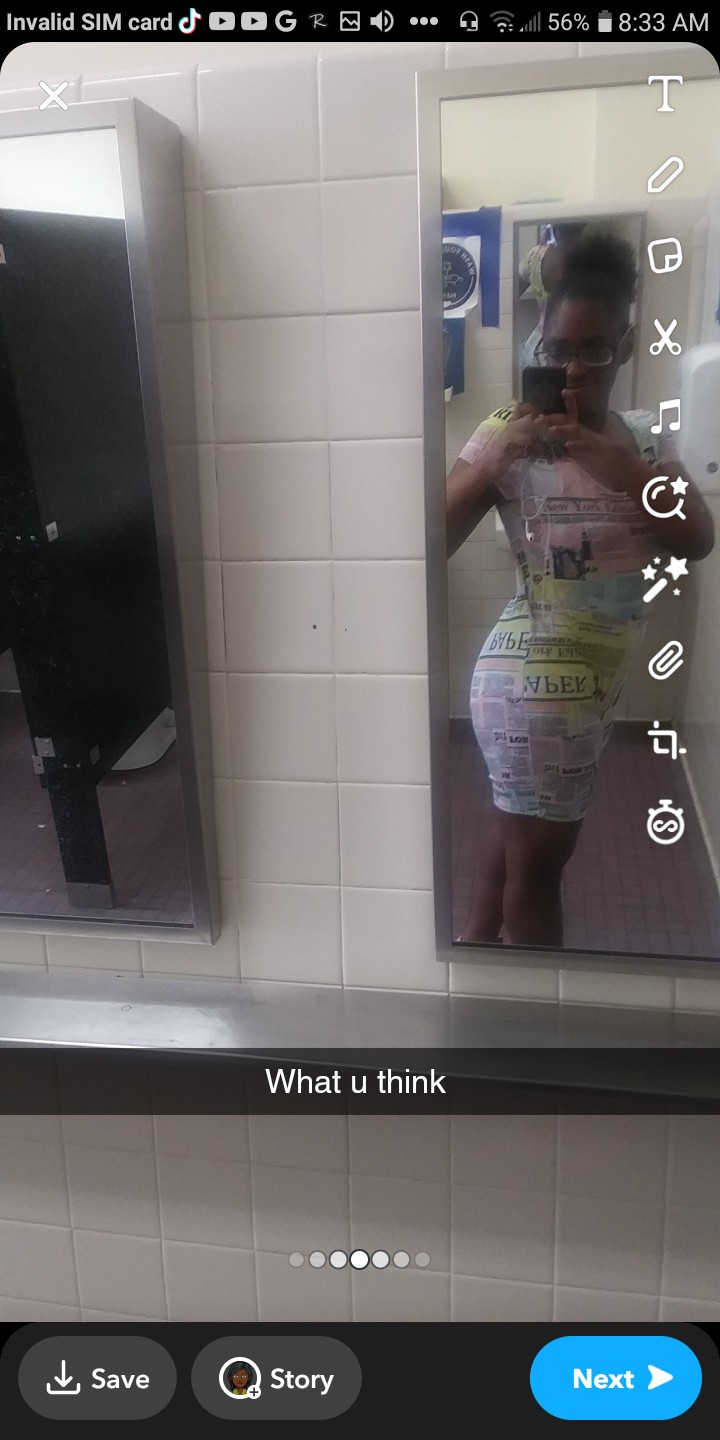Save the snap to memories
Viewport: 720px width, 1440px height.
tap(98, 1378)
